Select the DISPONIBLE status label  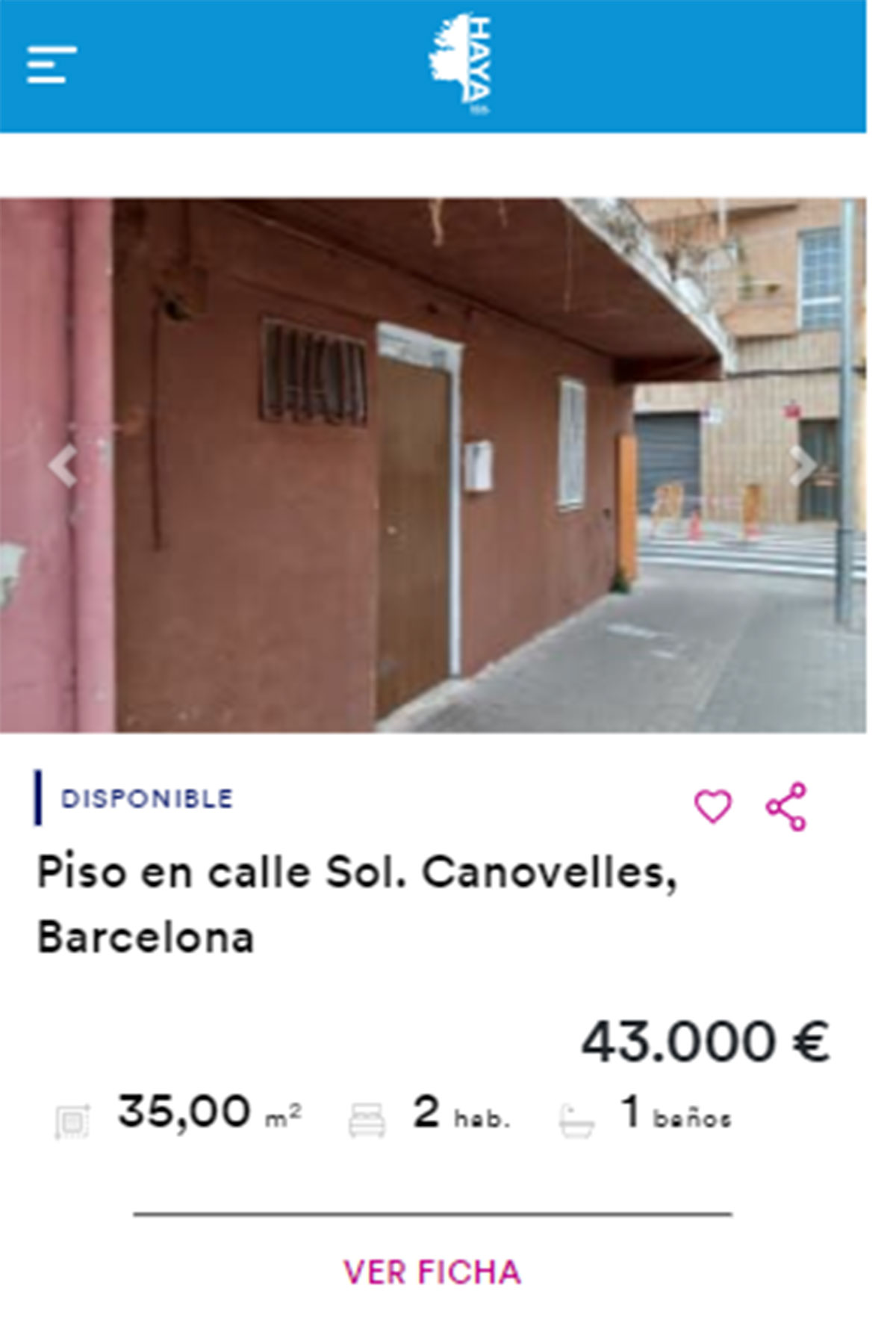(x=147, y=799)
